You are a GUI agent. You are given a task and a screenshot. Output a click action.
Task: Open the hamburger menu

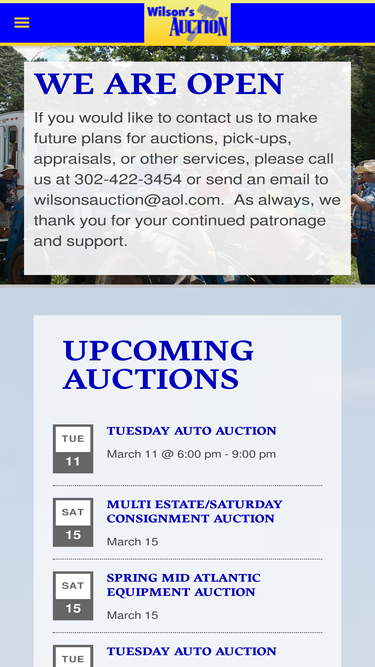point(22,23)
